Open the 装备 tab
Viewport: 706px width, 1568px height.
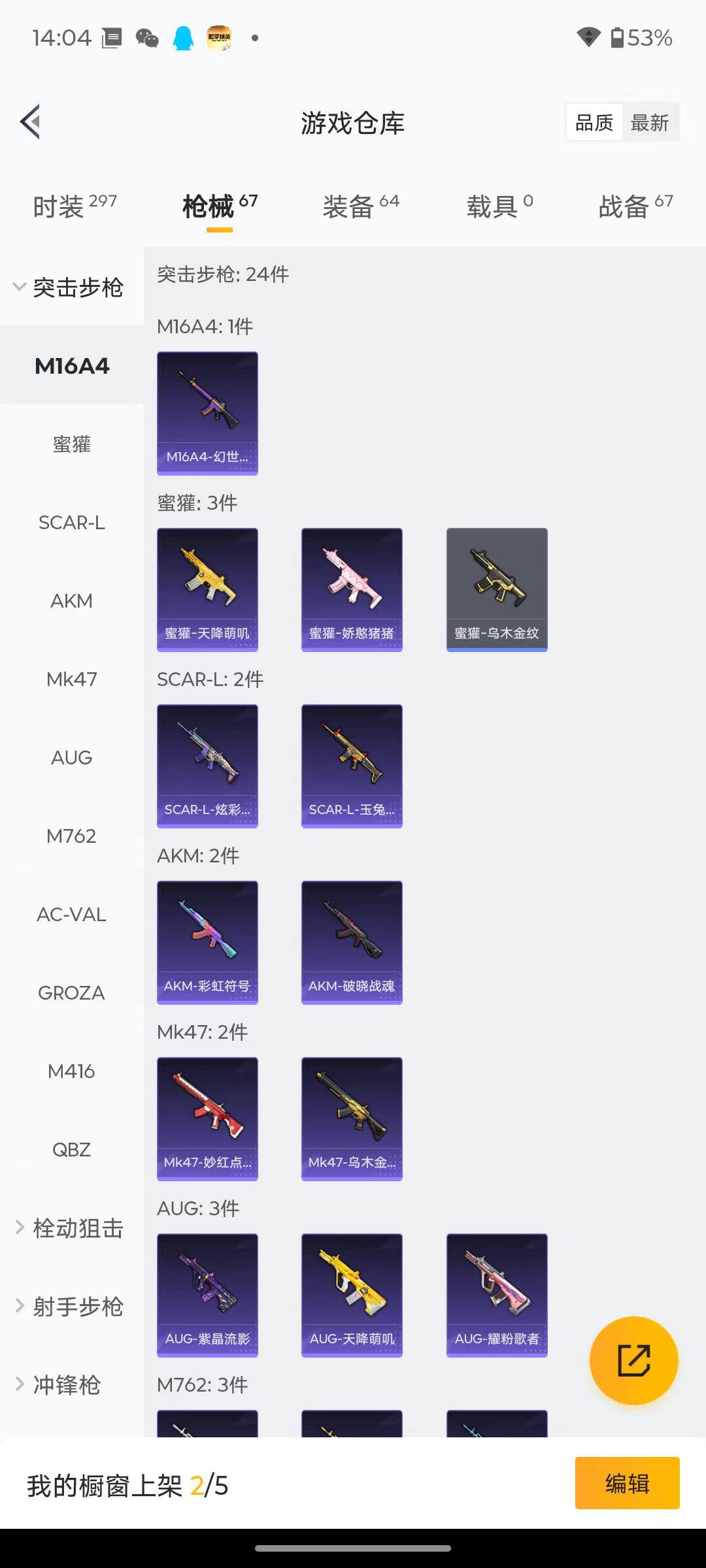point(360,206)
